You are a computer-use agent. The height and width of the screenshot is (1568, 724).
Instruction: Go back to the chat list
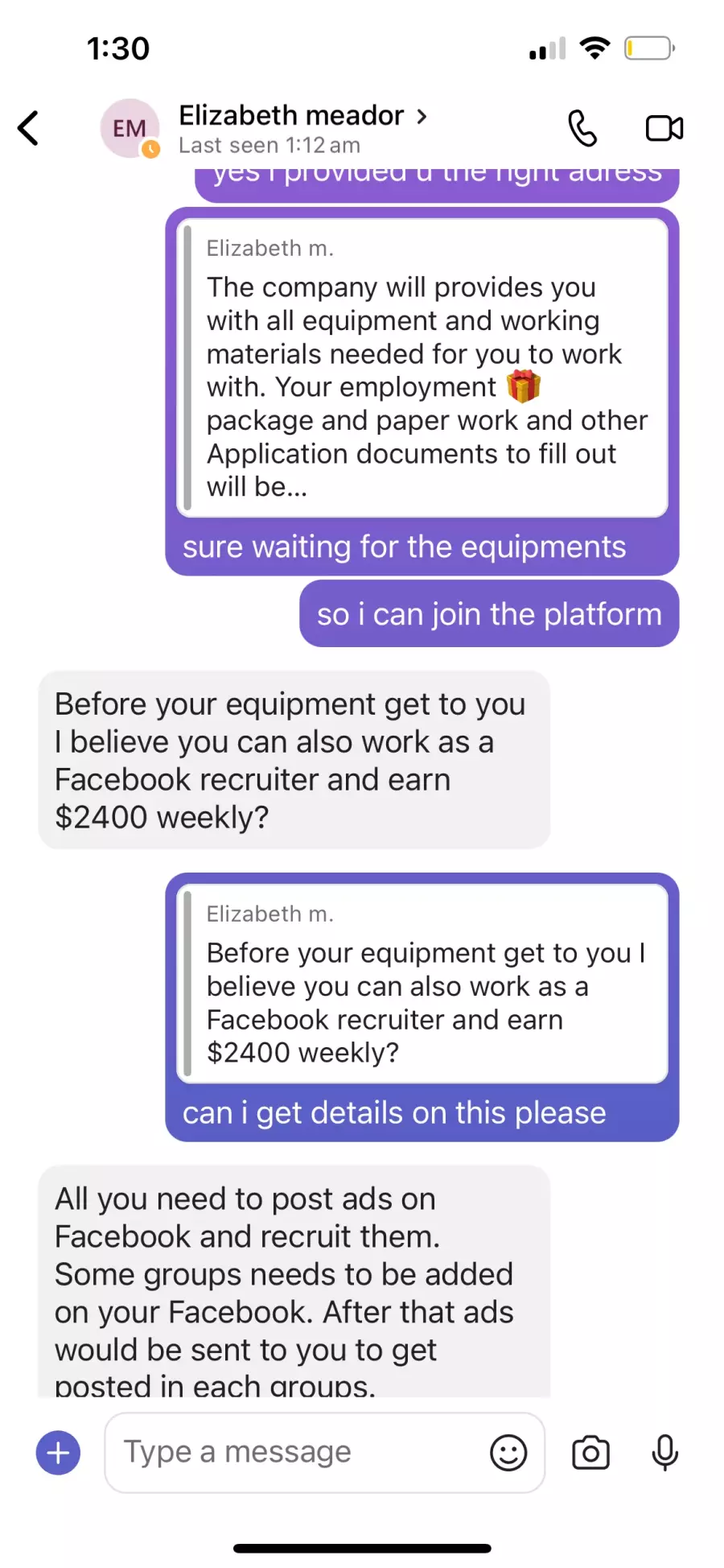28,128
